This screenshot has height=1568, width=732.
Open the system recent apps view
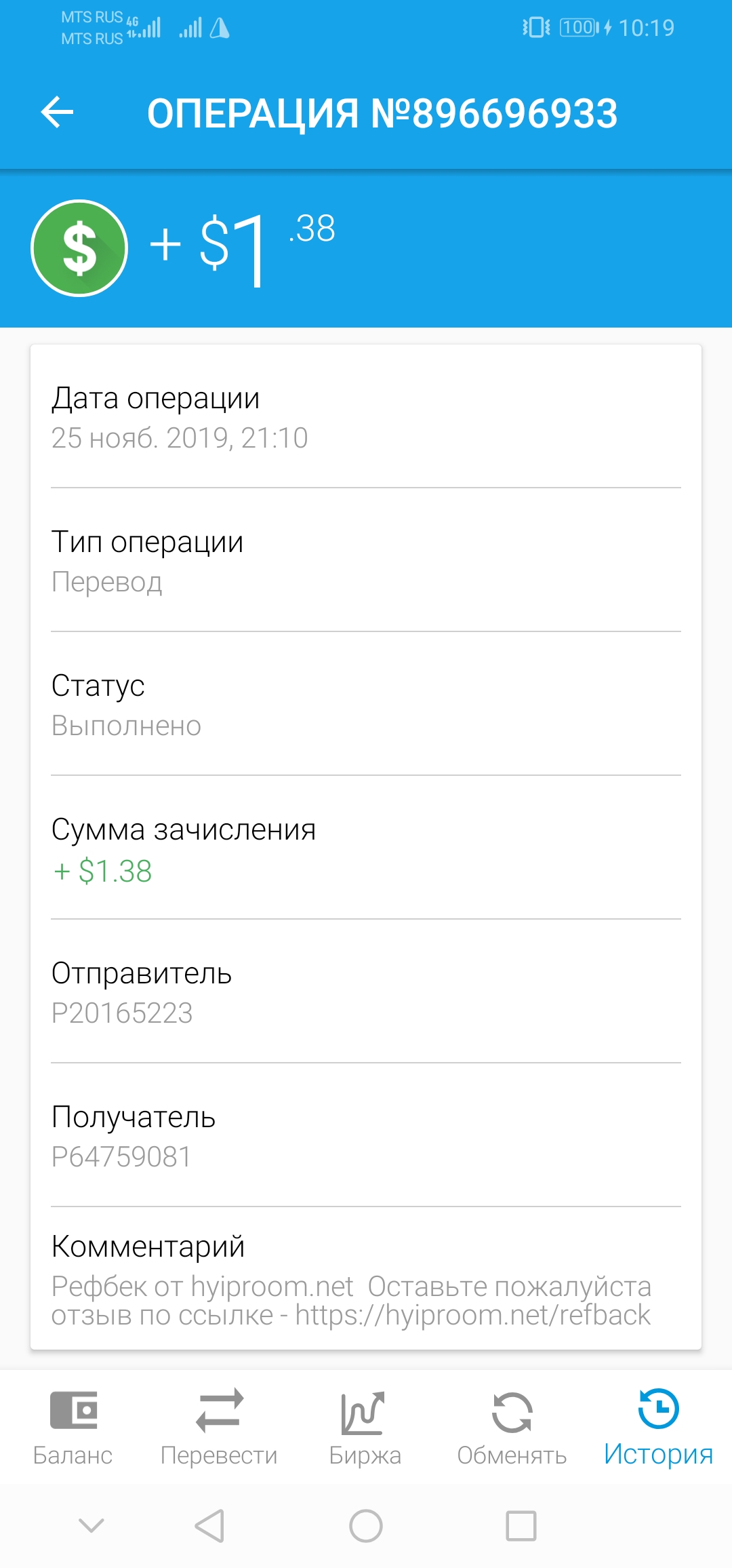521,1526
